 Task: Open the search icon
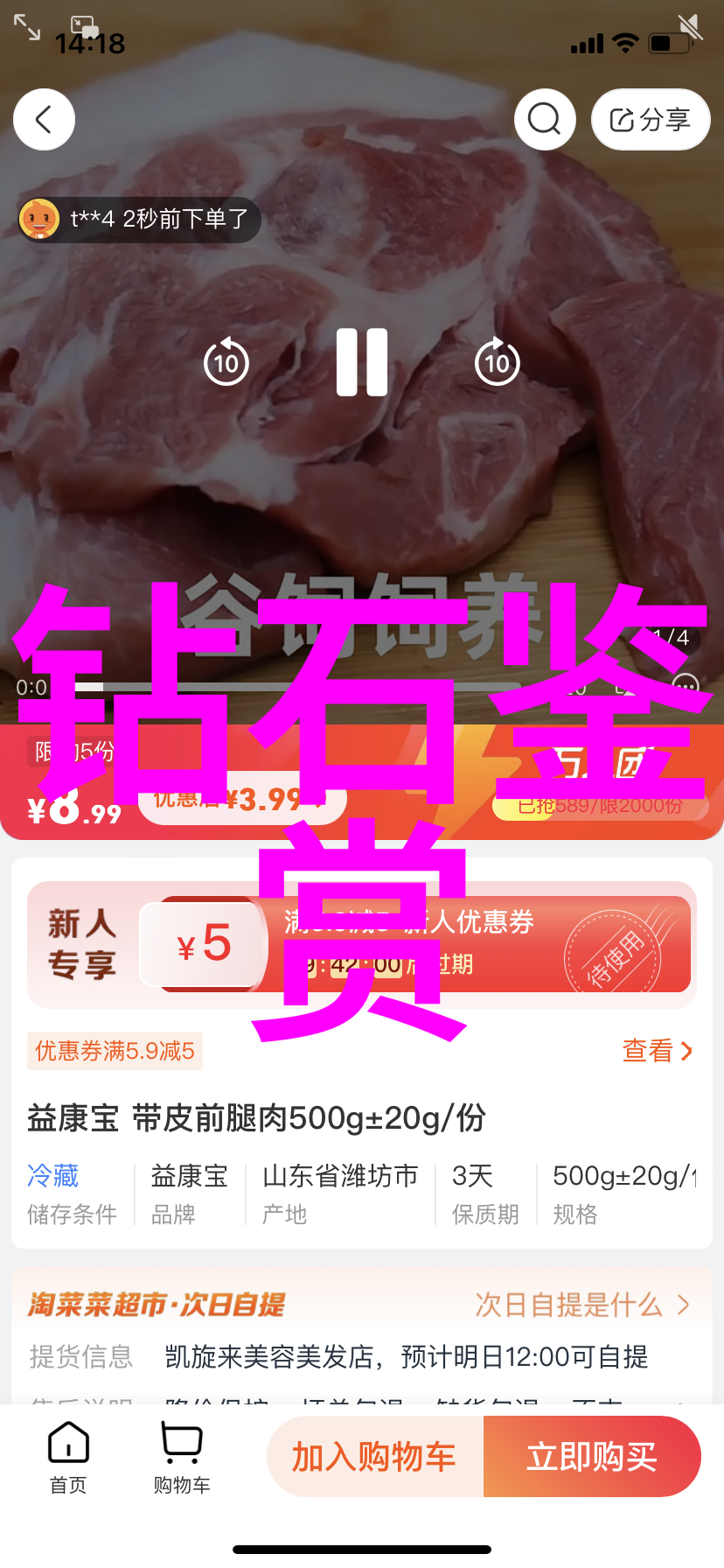pos(545,119)
